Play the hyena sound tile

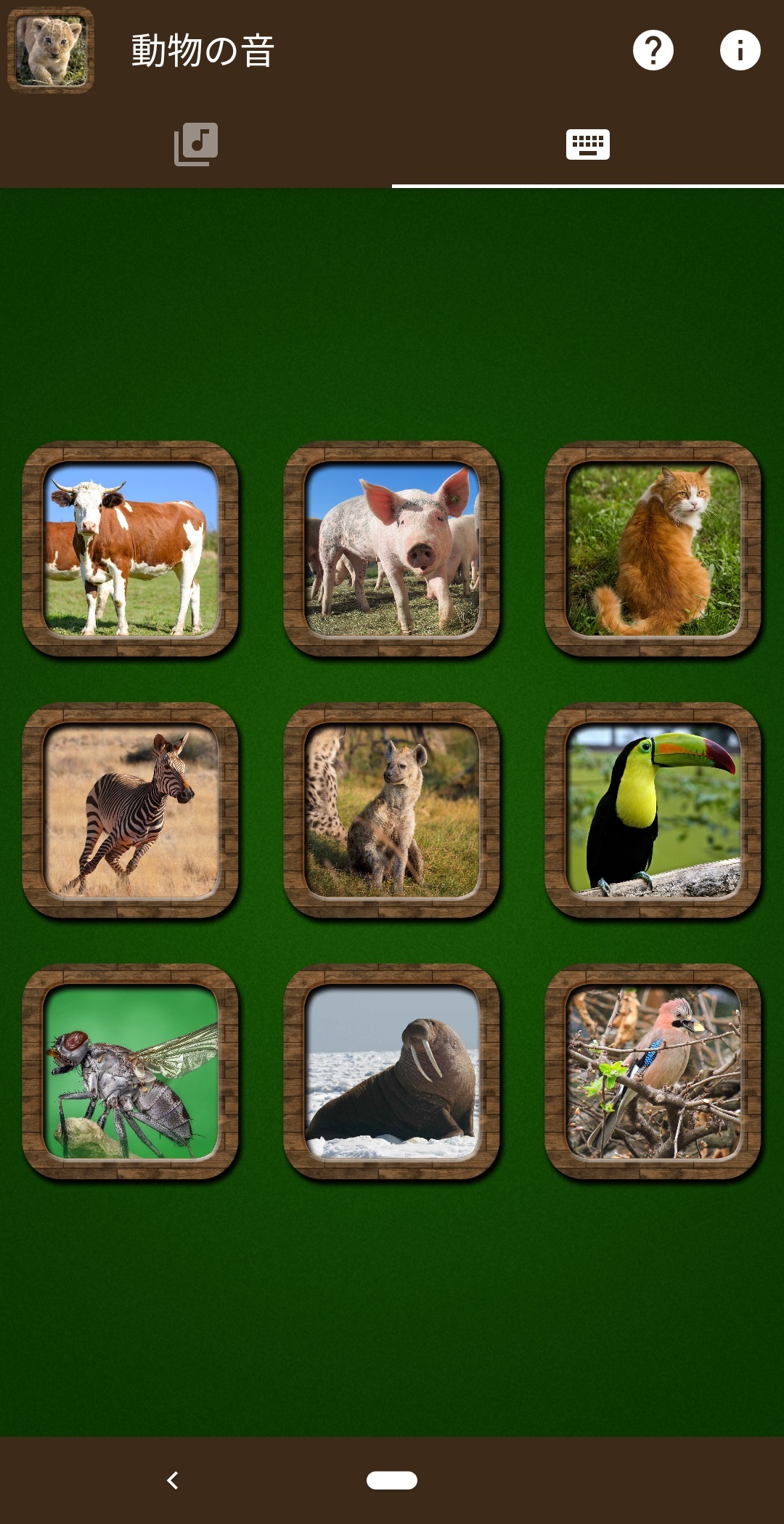392,810
